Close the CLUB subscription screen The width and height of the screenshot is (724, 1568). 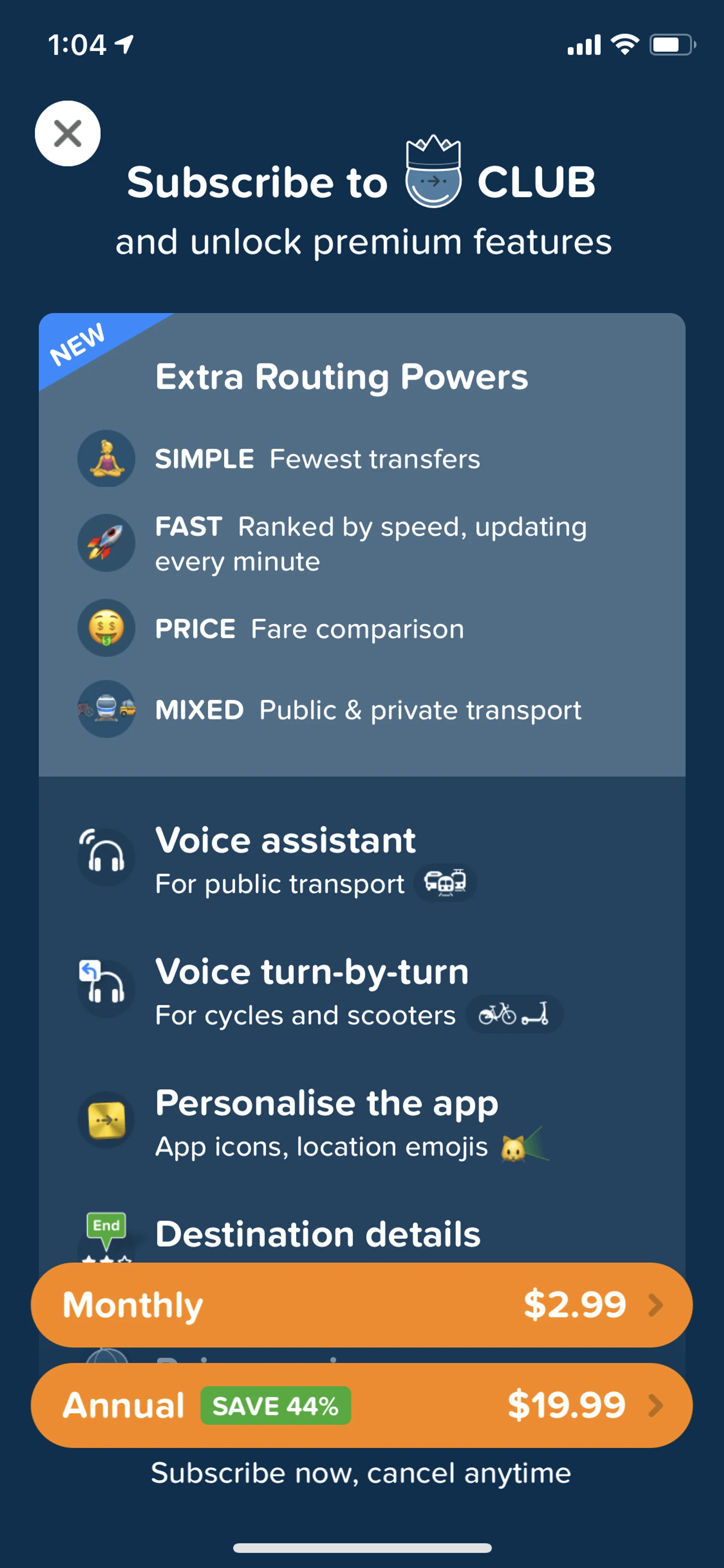(x=67, y=133)
